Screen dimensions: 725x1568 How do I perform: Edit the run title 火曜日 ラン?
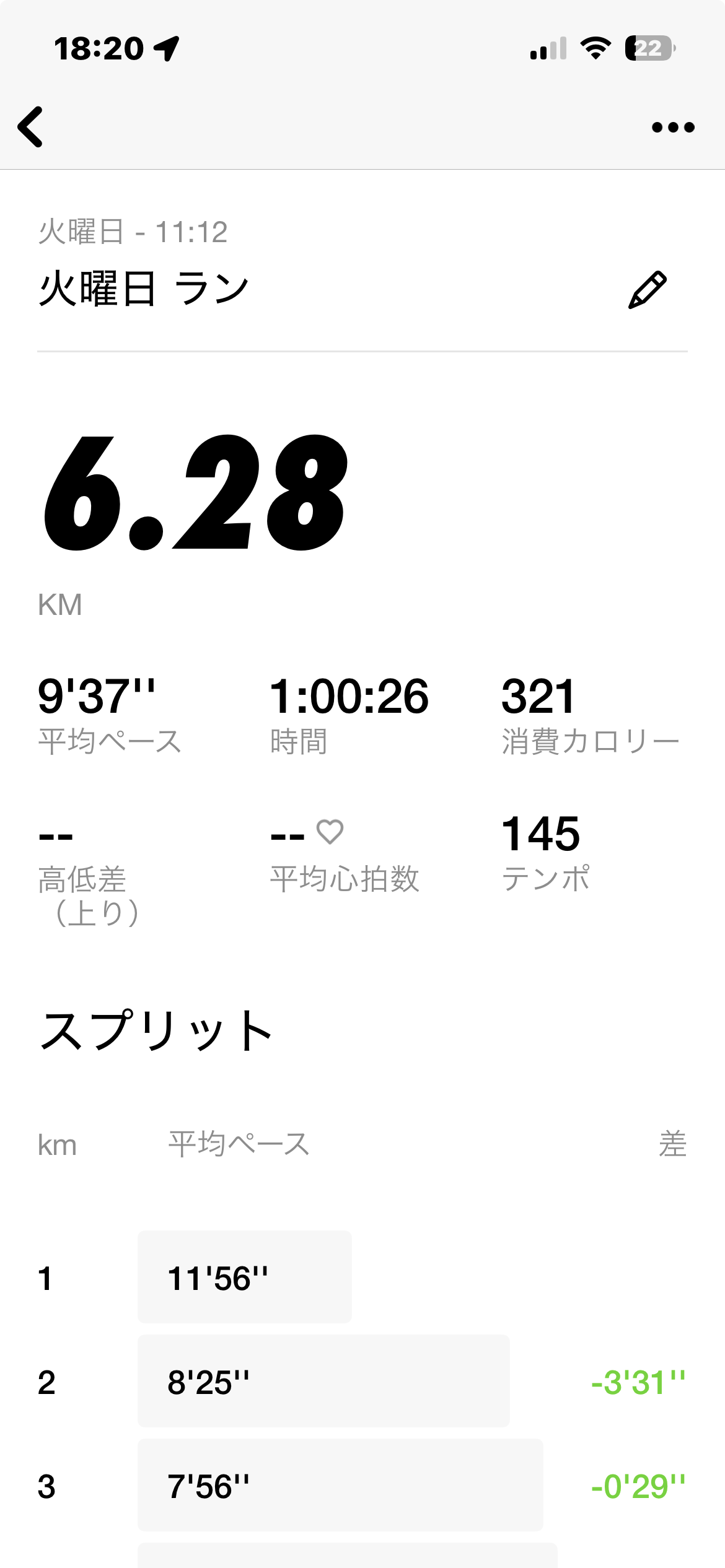click(x=647, y=290)
